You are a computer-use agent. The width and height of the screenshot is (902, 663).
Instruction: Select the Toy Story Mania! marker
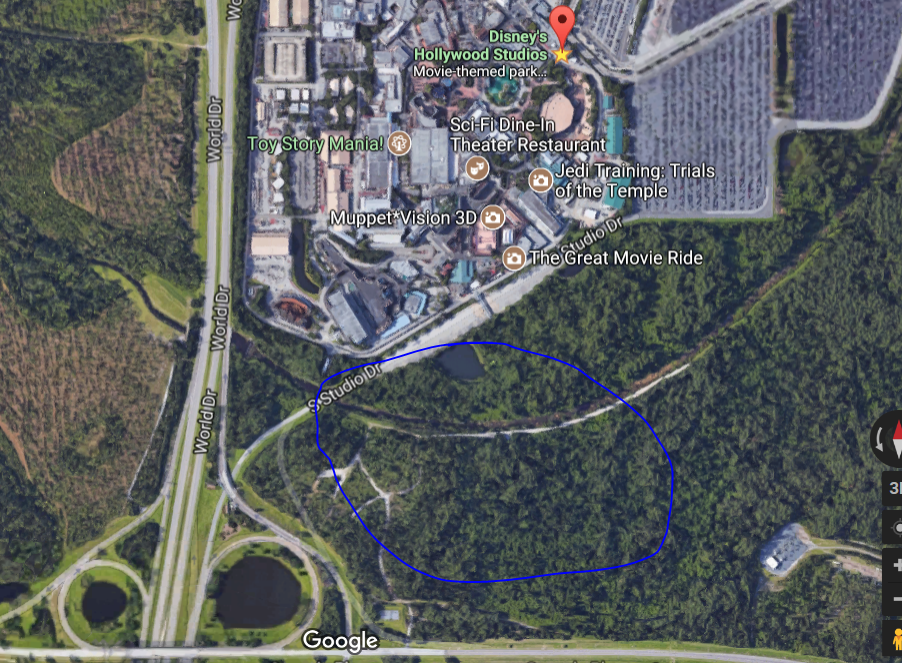400,143
